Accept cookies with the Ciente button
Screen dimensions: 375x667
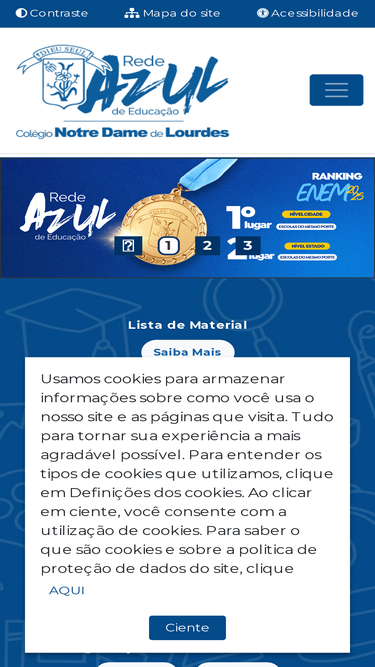188,627
